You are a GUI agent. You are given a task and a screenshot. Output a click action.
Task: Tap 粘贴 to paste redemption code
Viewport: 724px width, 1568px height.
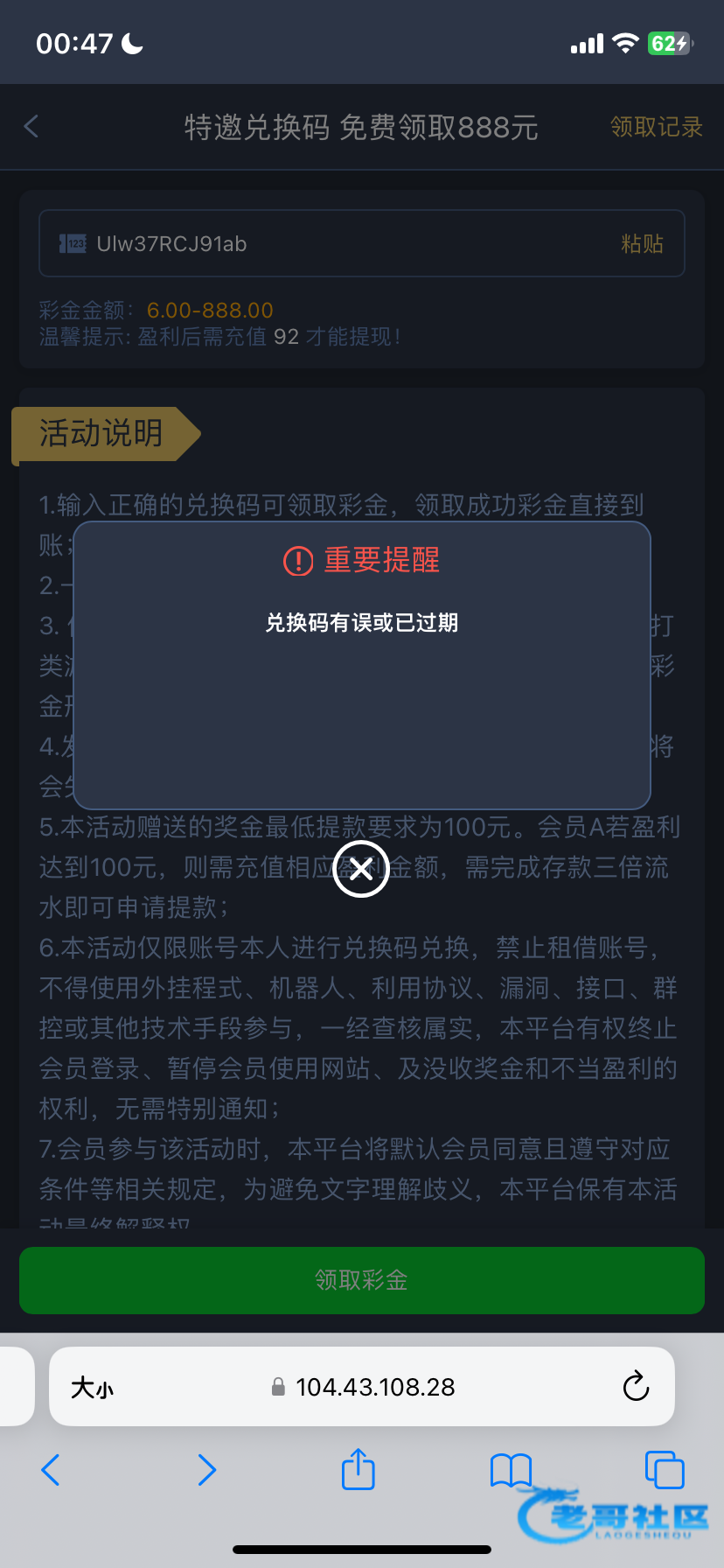coord(642,244)
